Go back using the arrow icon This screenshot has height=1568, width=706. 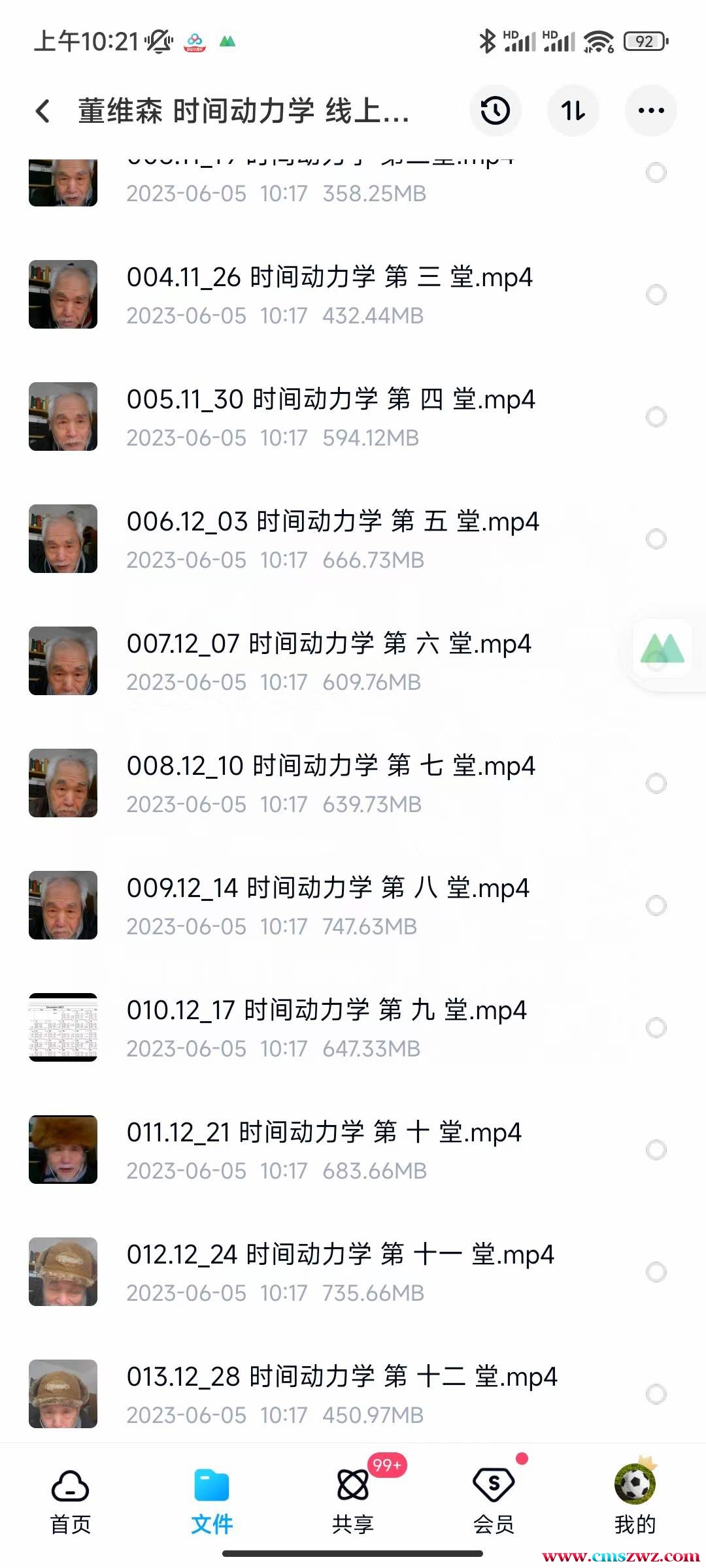43,111
